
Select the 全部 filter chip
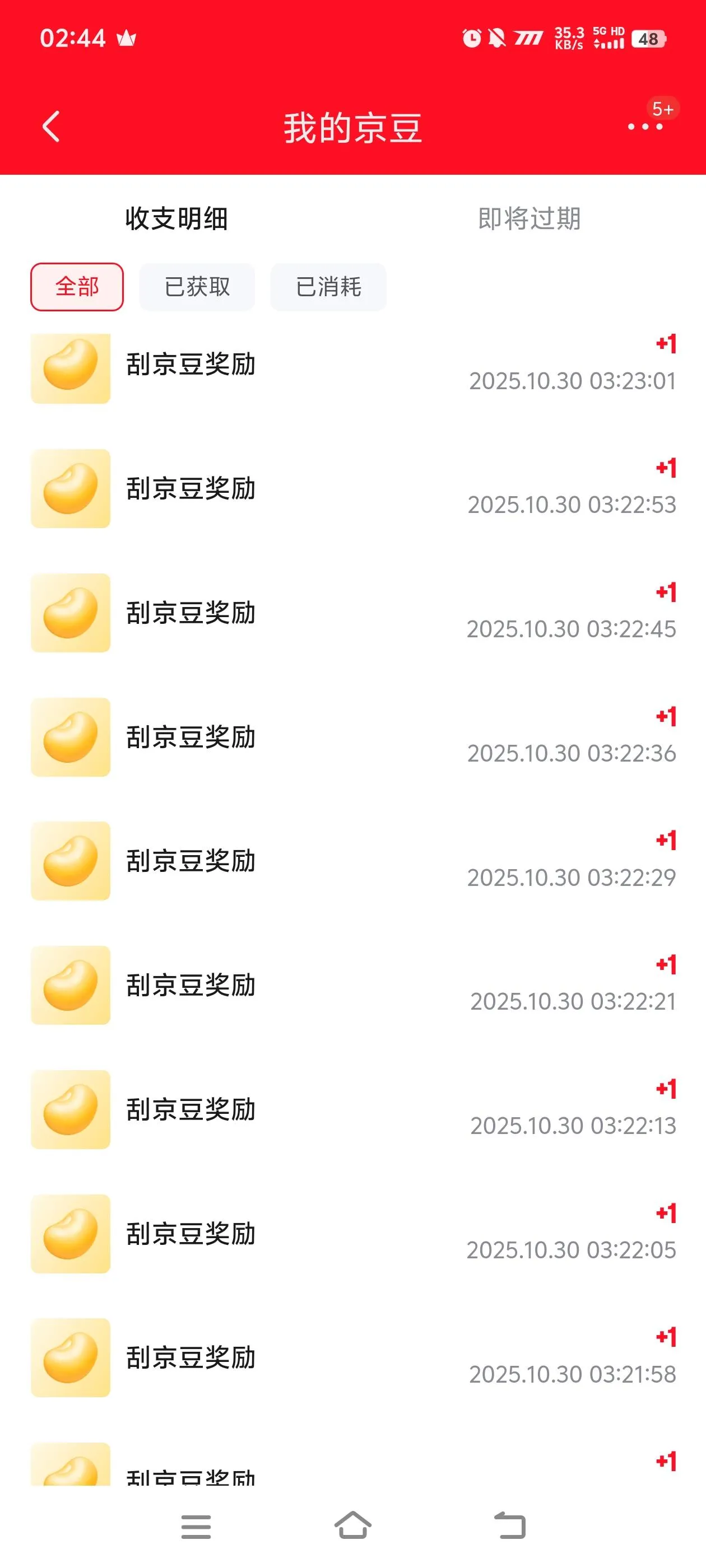[77, 287]
